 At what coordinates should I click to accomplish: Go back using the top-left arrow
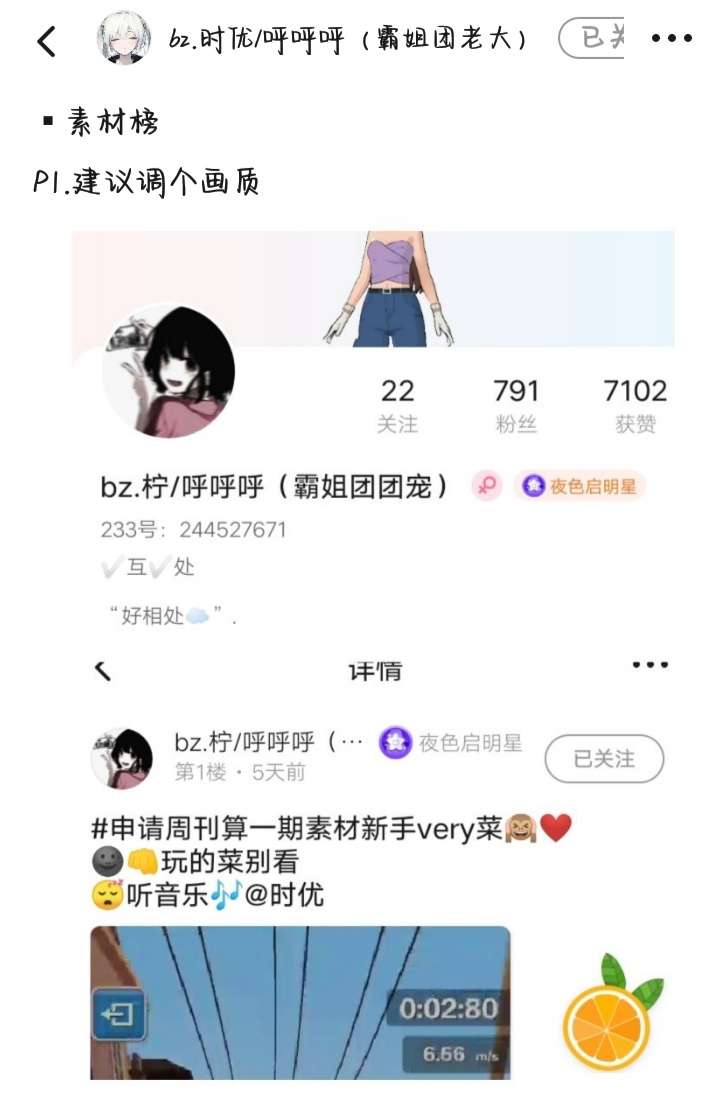point(46,41)
